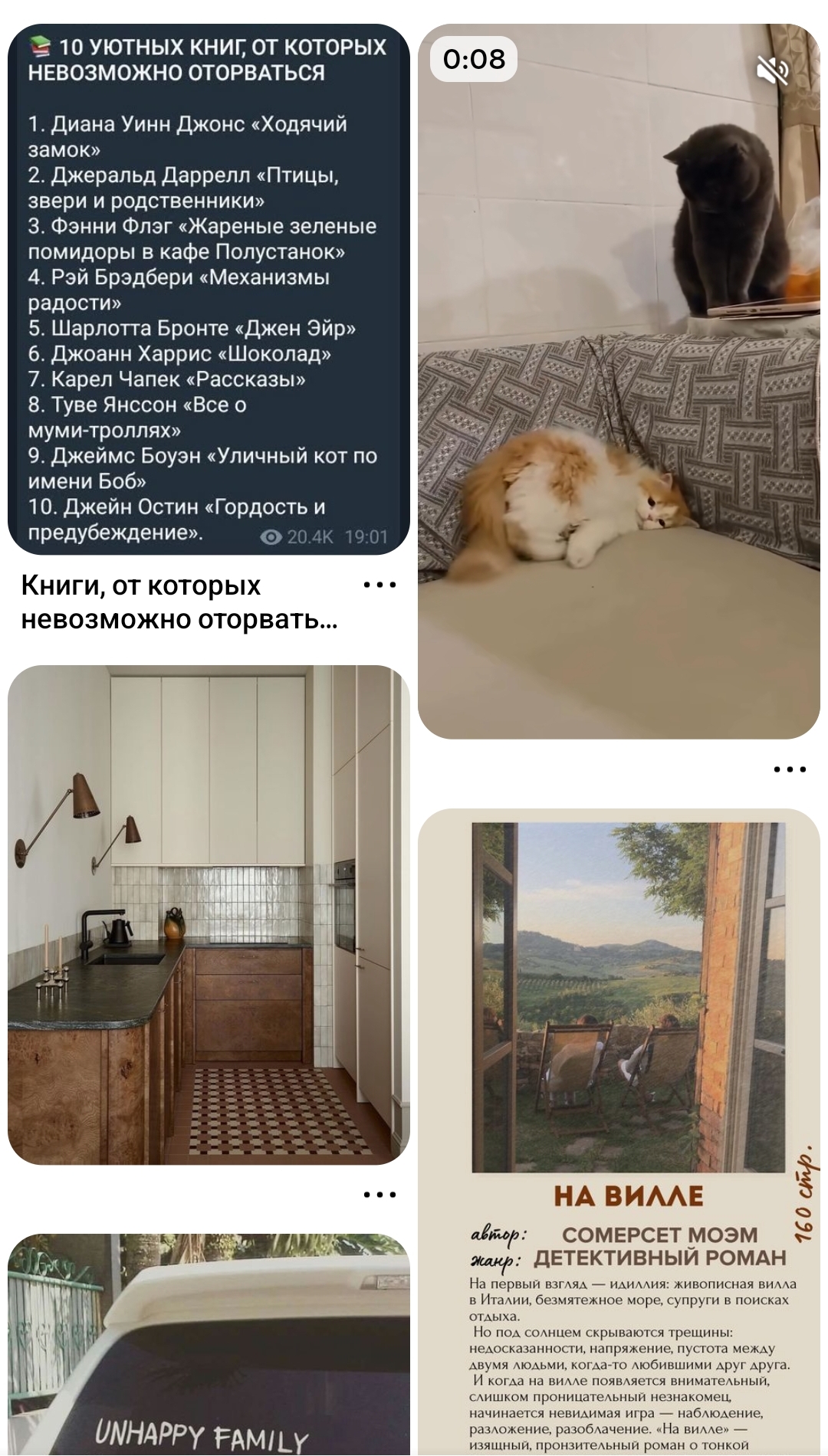Open the kitchen interior pin
Image resolution: width=828 pixels, height=1456 pixels.
pyautogui.click(x=209, y=915)
